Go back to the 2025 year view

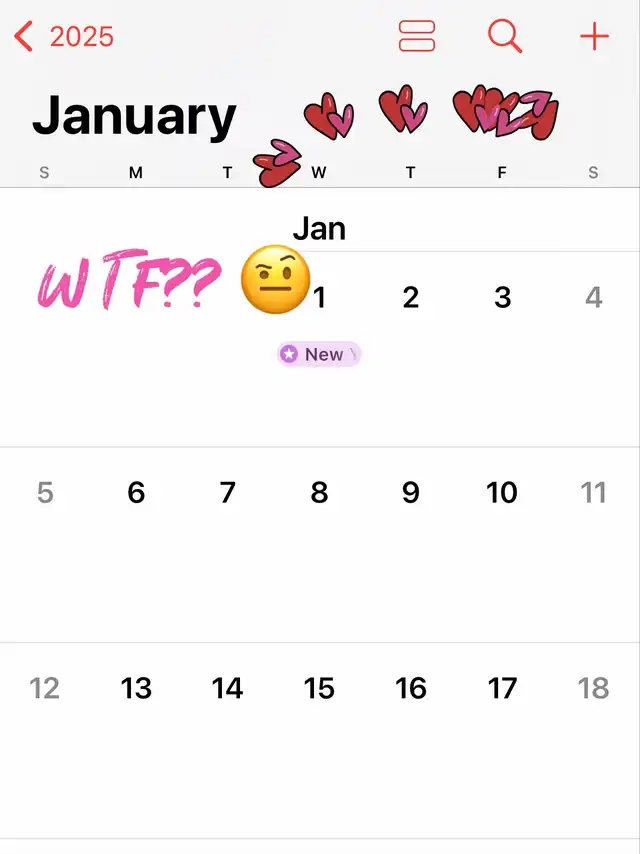(x=64, y=37)
